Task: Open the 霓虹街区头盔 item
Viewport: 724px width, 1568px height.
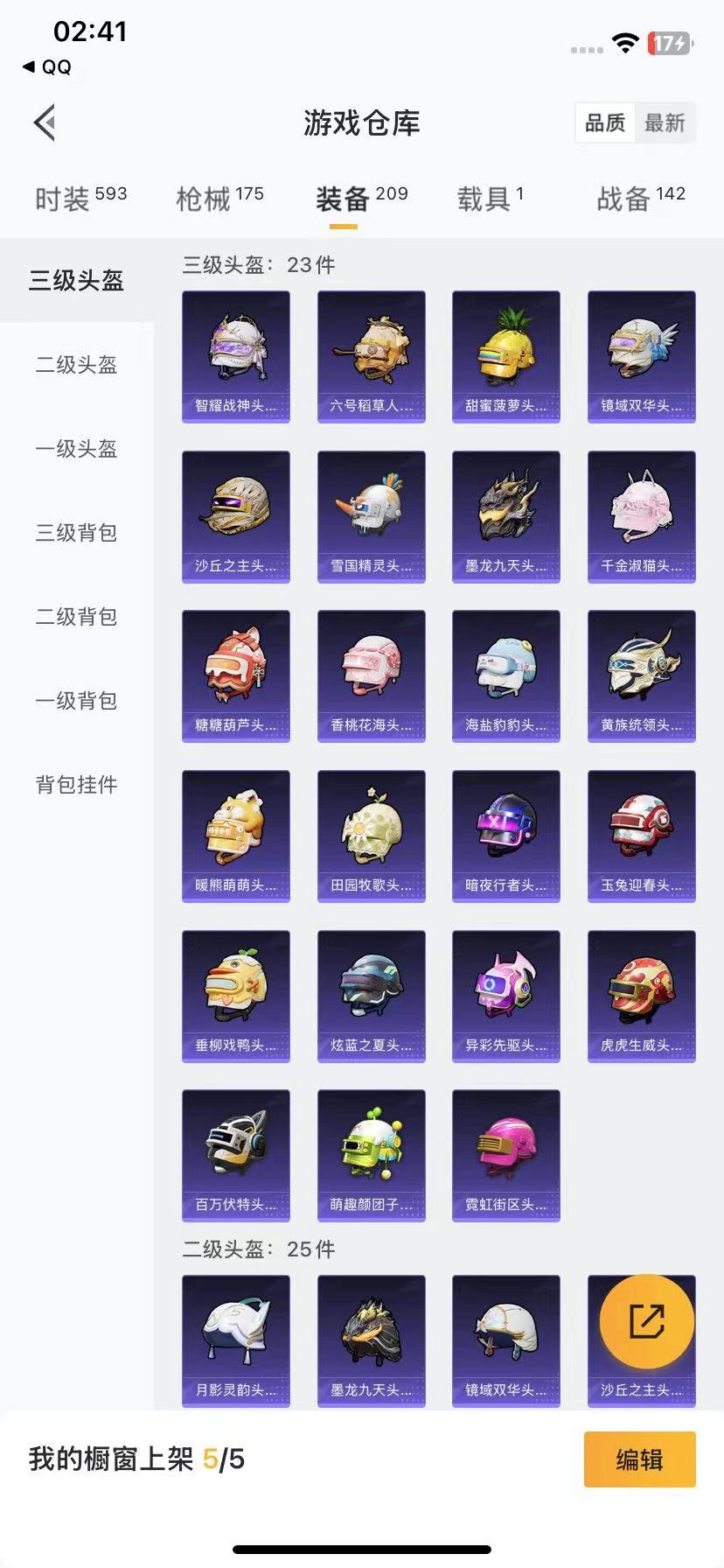Action: pyautogui.click(x=506, y=1155)
